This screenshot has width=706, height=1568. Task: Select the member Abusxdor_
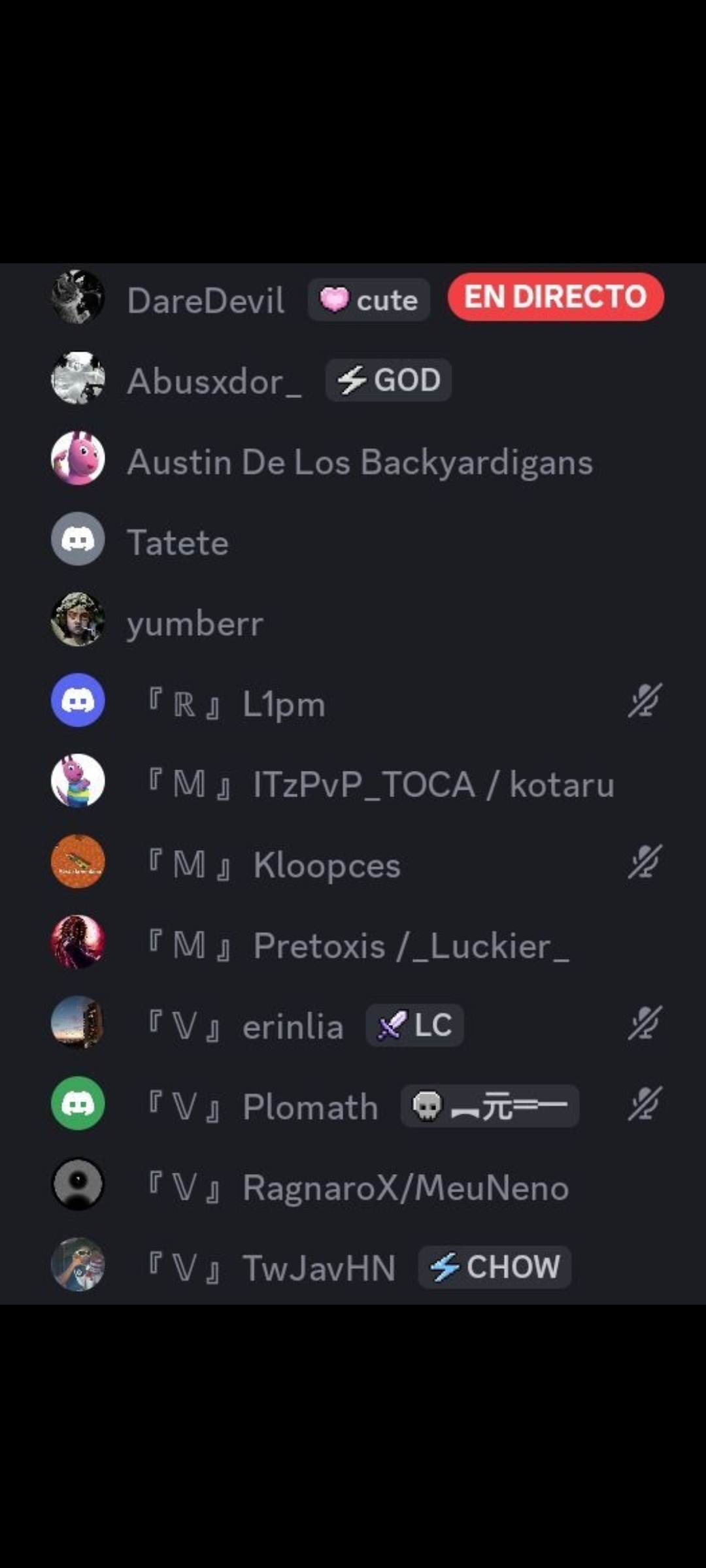pyautogui.click(x=353, y=380)
